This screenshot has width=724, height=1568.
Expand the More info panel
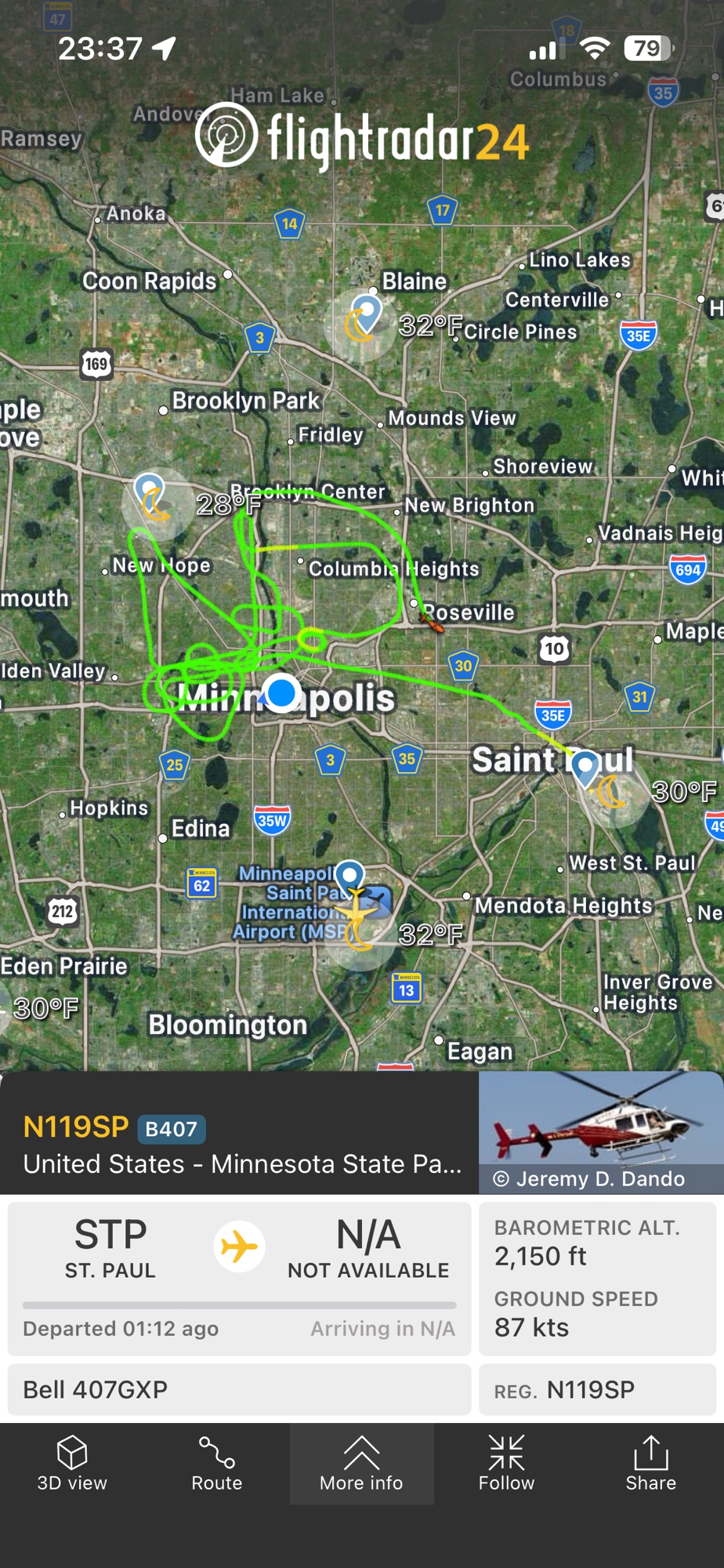pos(361,1463)
